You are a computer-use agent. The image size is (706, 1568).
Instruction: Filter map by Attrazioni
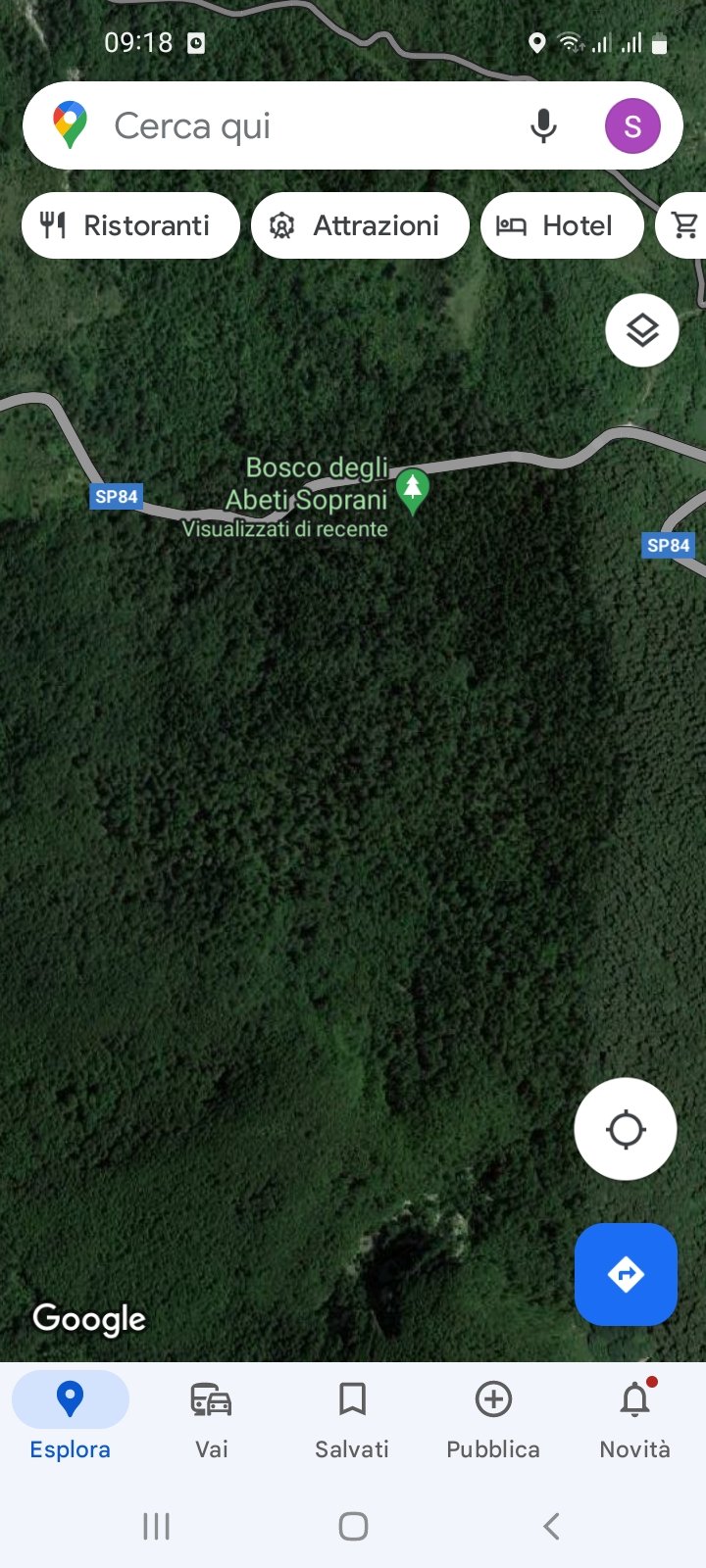coord(360,225)
